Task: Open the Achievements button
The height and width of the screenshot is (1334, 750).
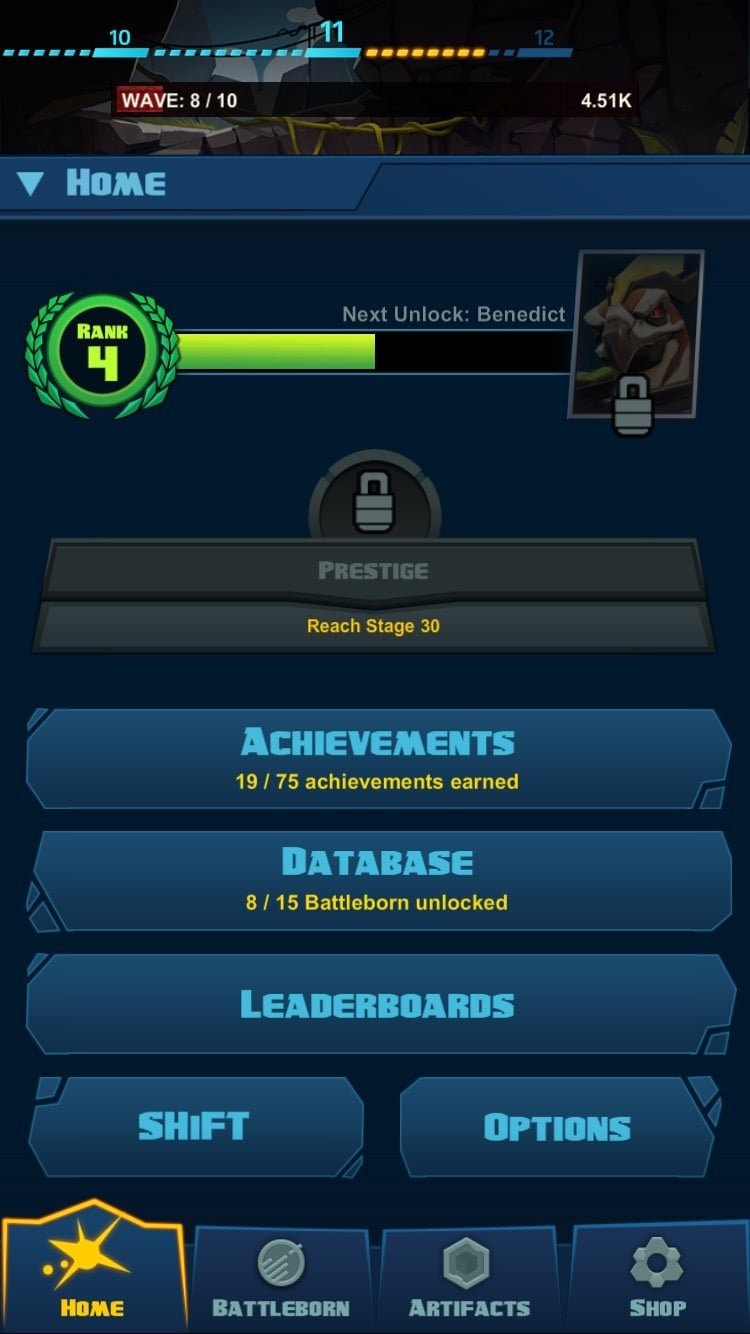Action: click(378, 759)
